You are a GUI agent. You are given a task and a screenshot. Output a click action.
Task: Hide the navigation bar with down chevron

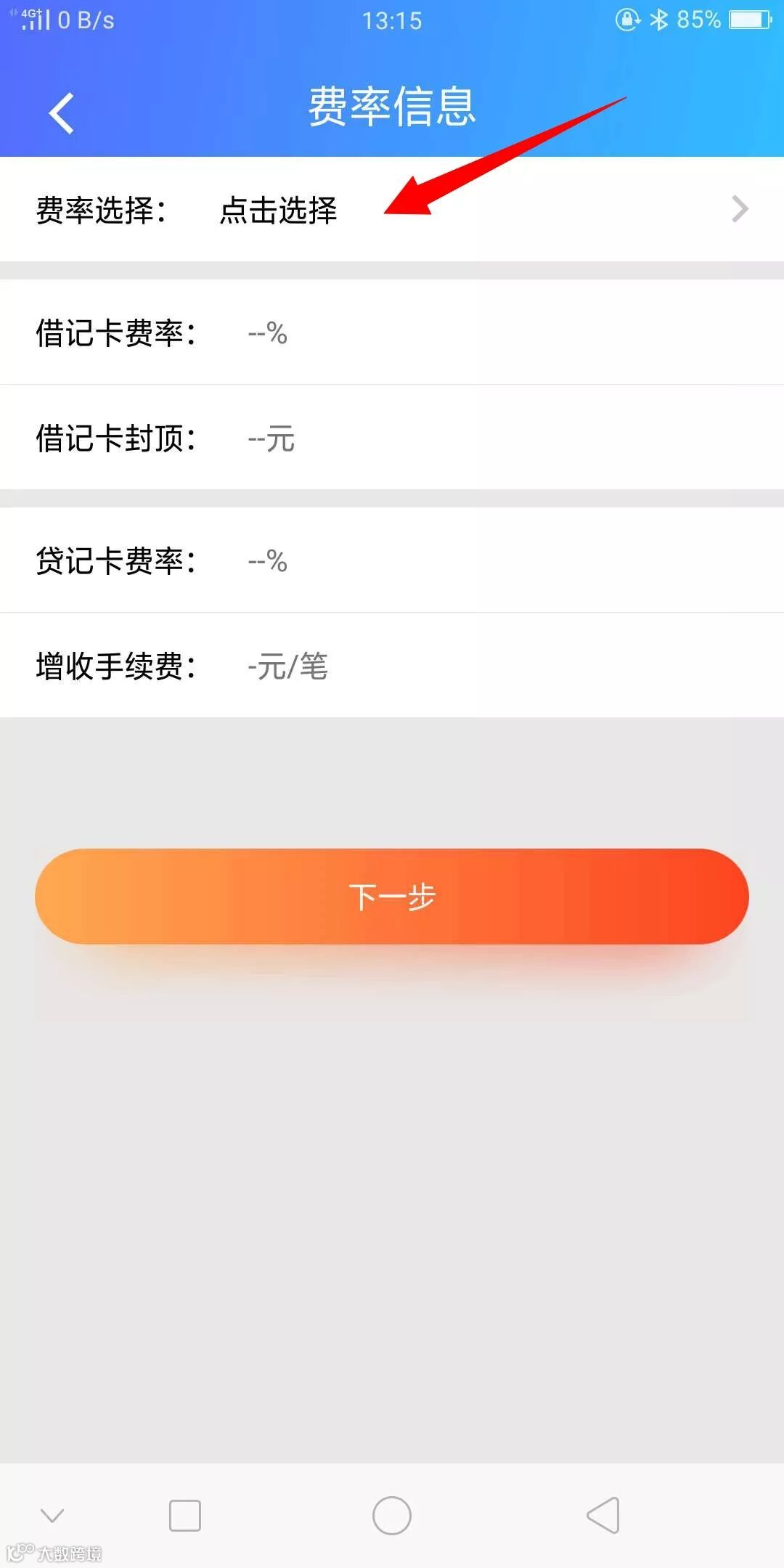[x=52, y=1516]
